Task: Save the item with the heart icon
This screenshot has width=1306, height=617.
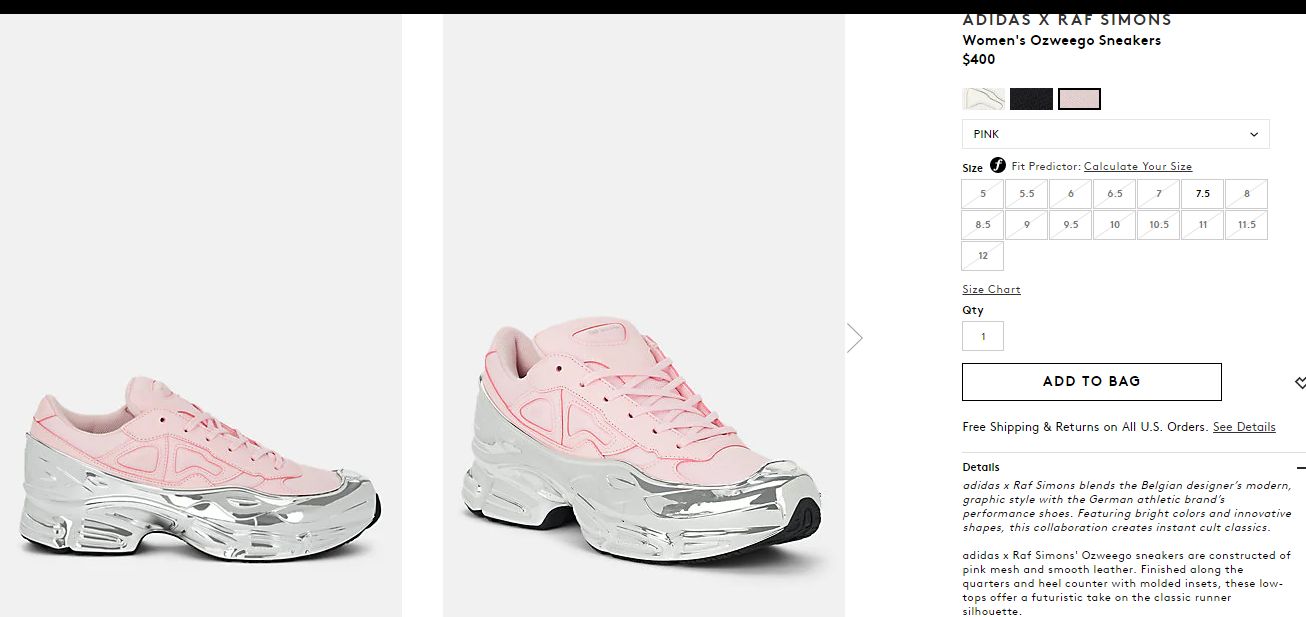Action: click(x=1299, y=382)
